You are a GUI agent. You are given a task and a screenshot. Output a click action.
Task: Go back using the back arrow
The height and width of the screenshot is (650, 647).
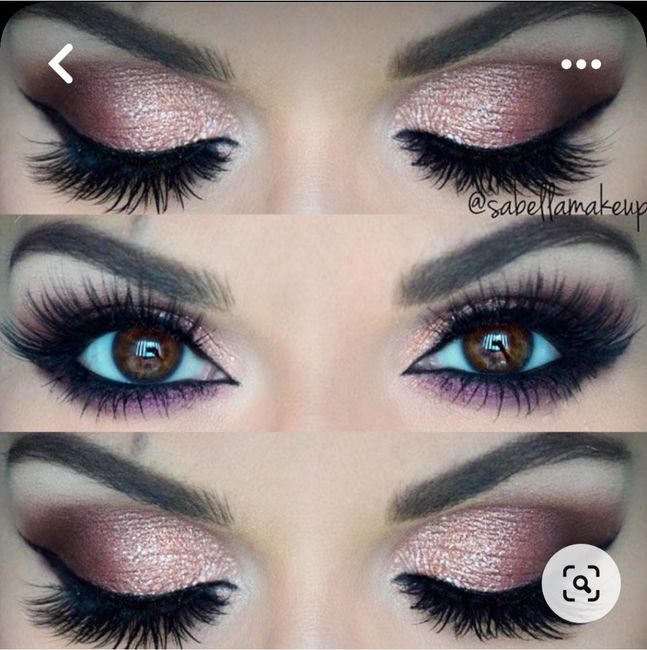62,64
